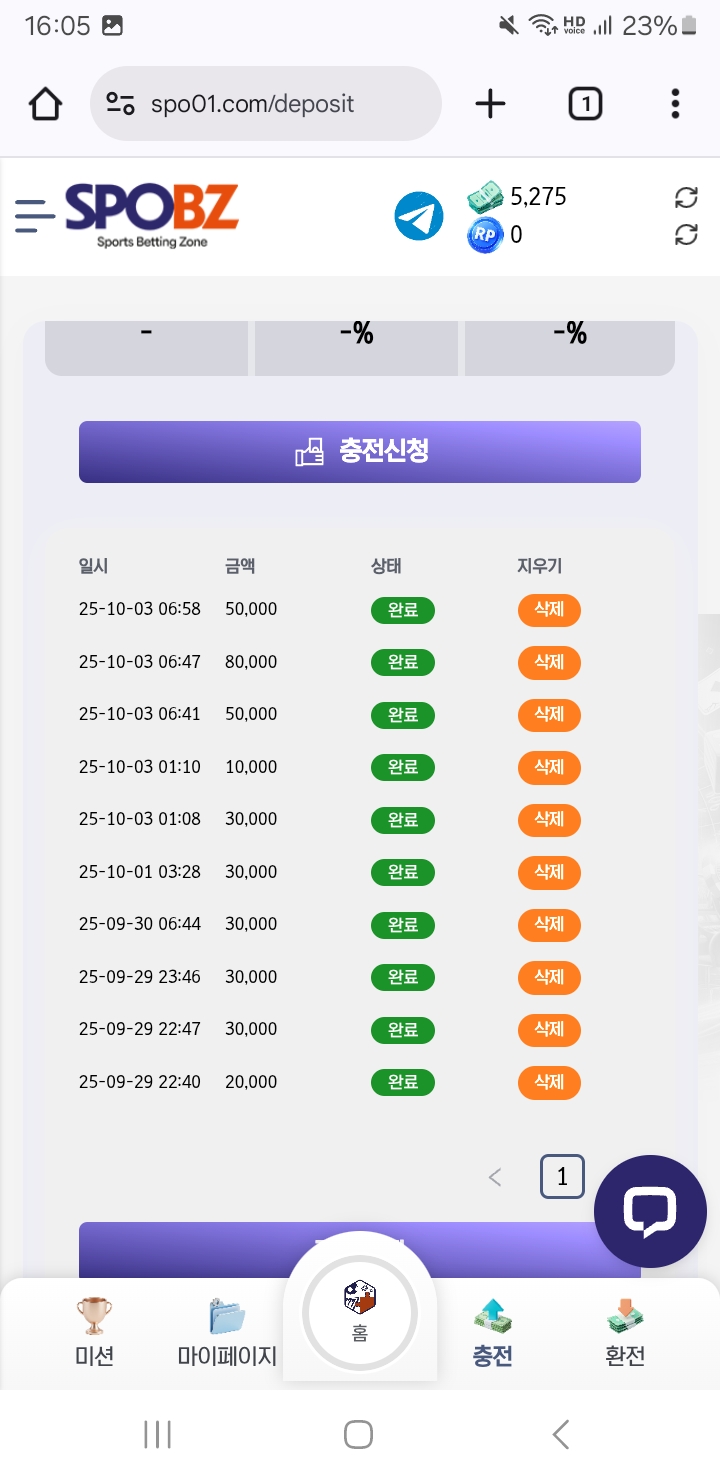
Task: Open the Telegram channel icon
Action: coord(419,216)
